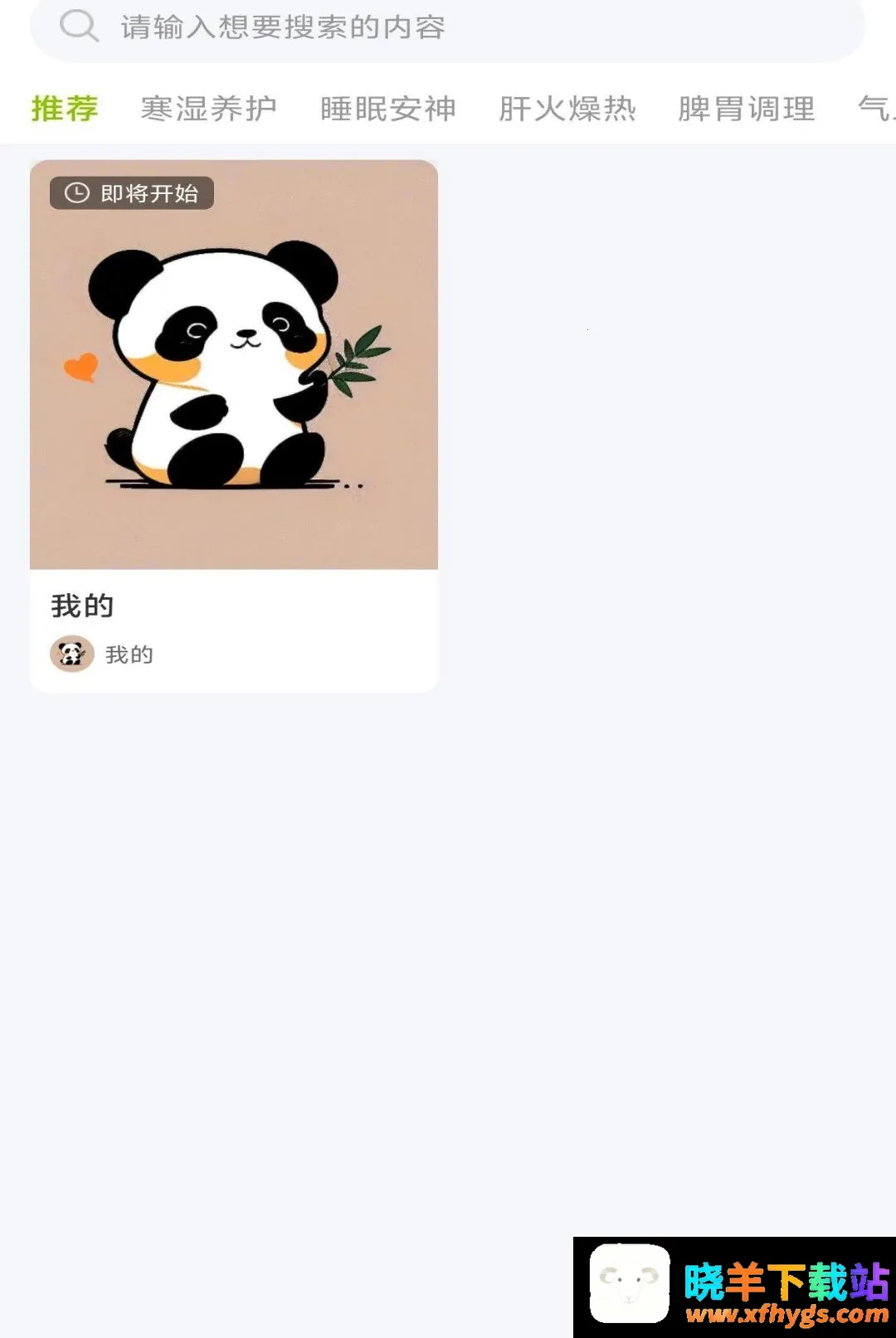This screenshot has width=896, height=1338.
Task: Go to the 脾胃调理 tab
Action: [747, 109]
